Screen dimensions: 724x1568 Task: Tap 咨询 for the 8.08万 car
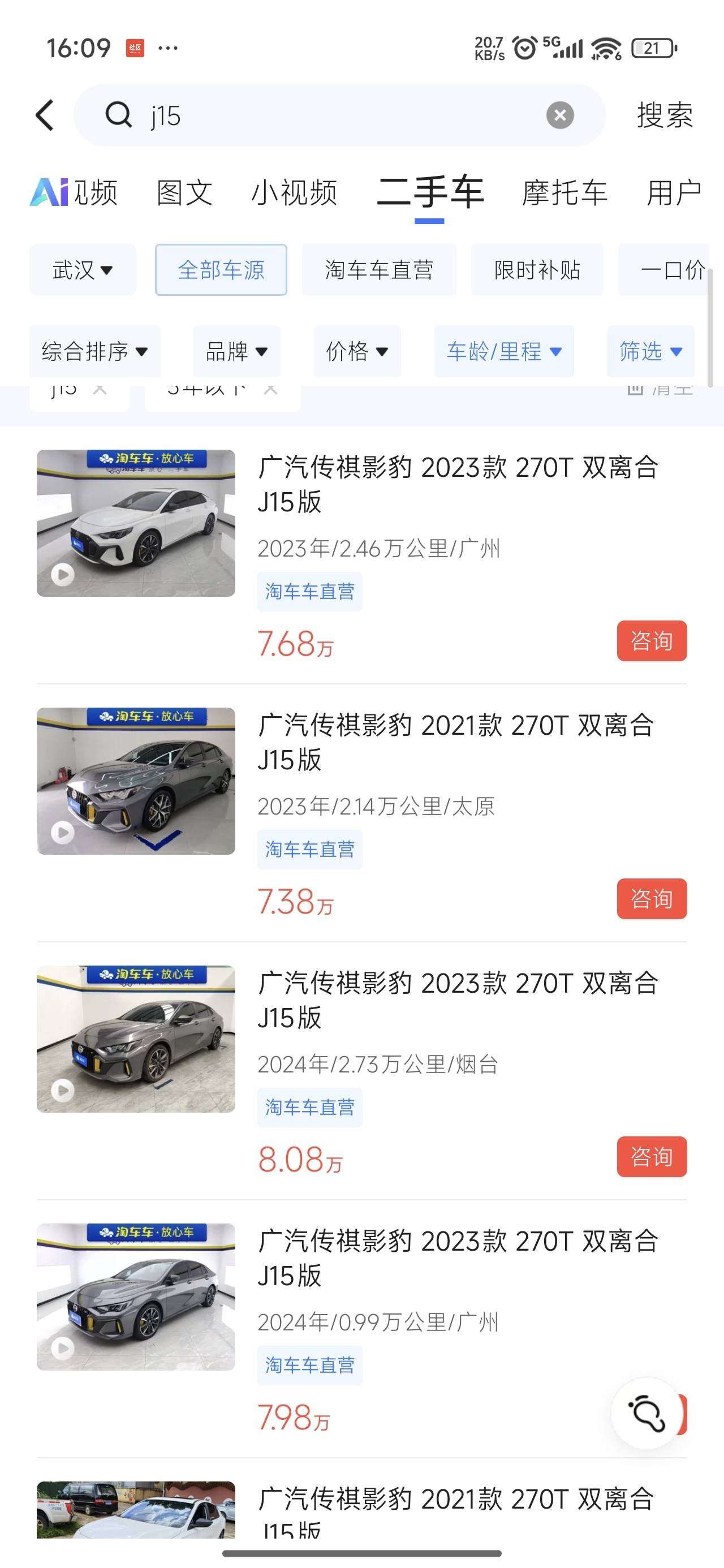tap(652, 1157)
